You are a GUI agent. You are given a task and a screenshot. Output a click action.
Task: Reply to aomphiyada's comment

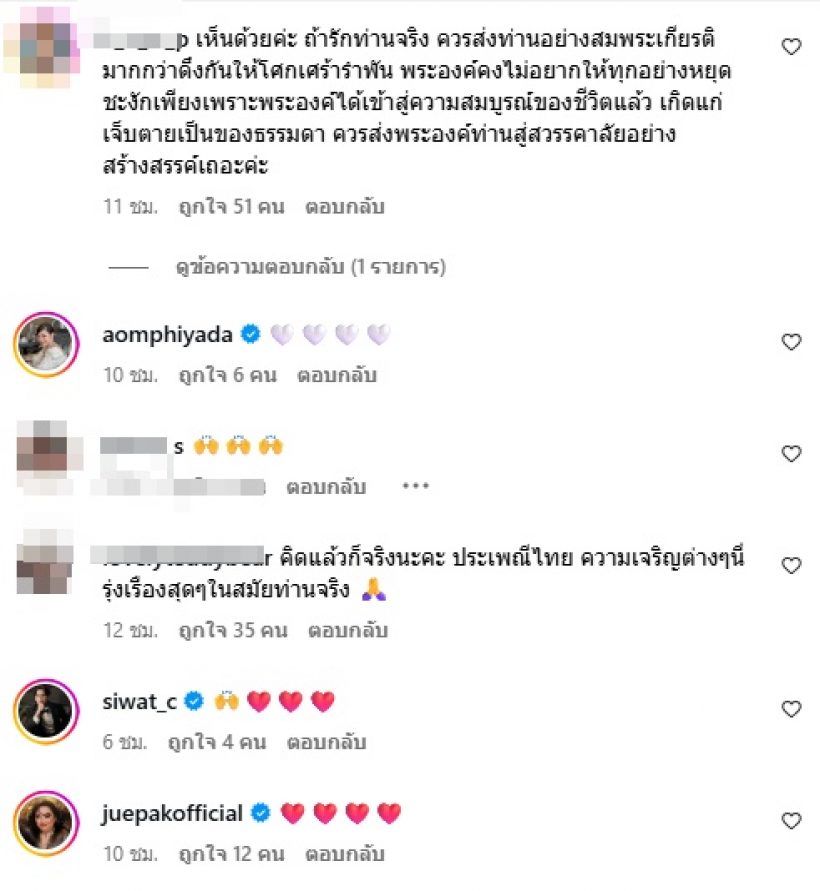[336, 376]
